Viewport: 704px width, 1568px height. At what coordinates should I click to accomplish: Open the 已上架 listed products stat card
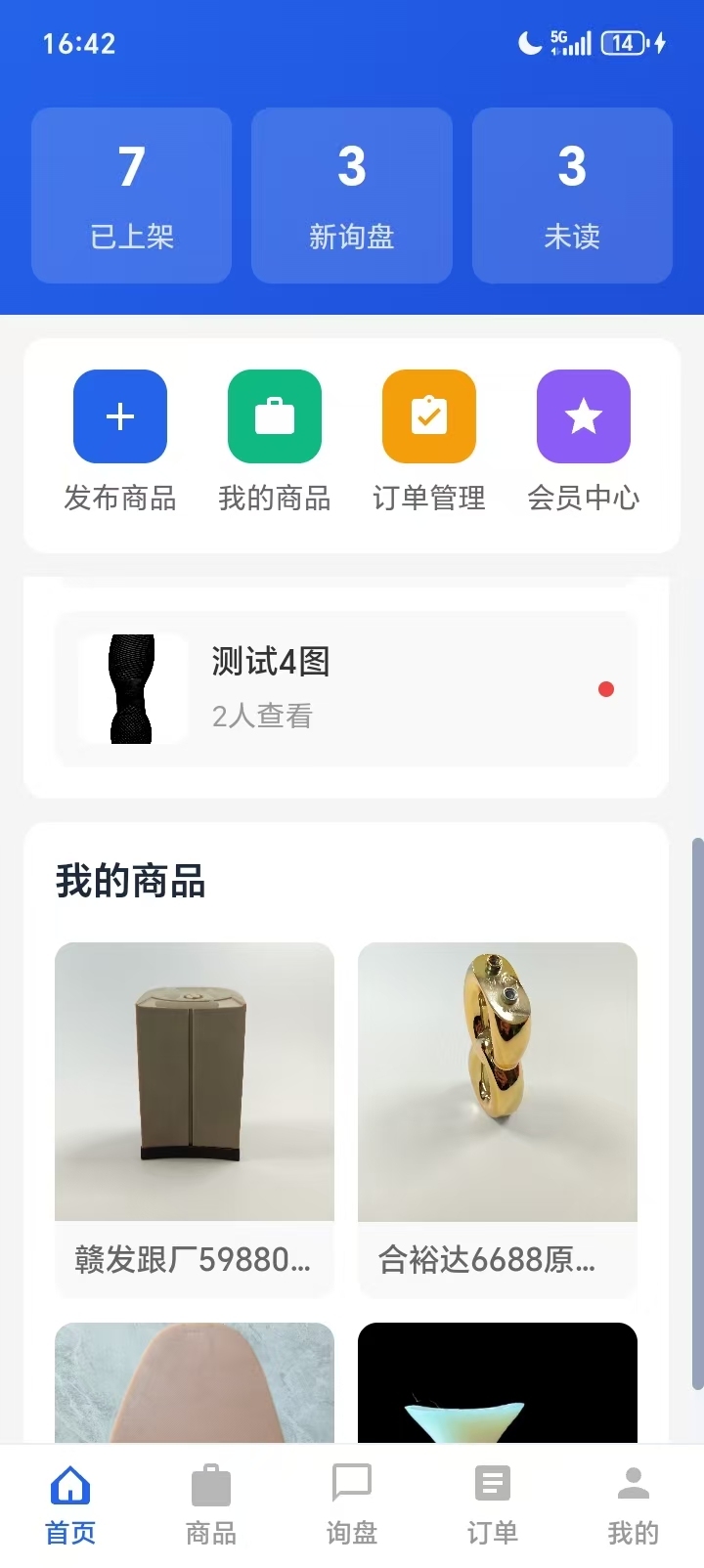pyautogui.click(x=131, y=196)
